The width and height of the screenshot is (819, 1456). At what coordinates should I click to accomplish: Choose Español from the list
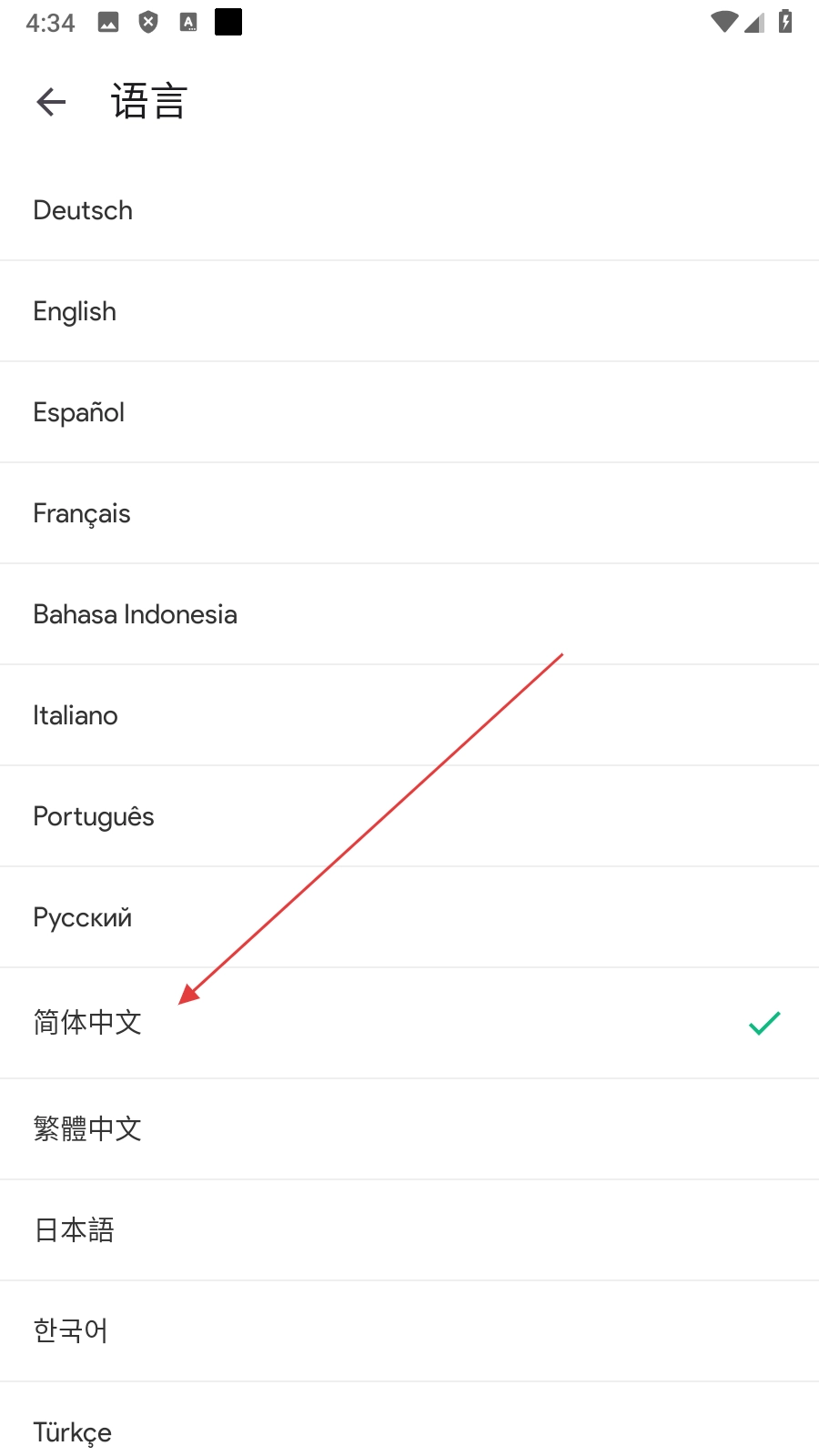tap(79, 412)
